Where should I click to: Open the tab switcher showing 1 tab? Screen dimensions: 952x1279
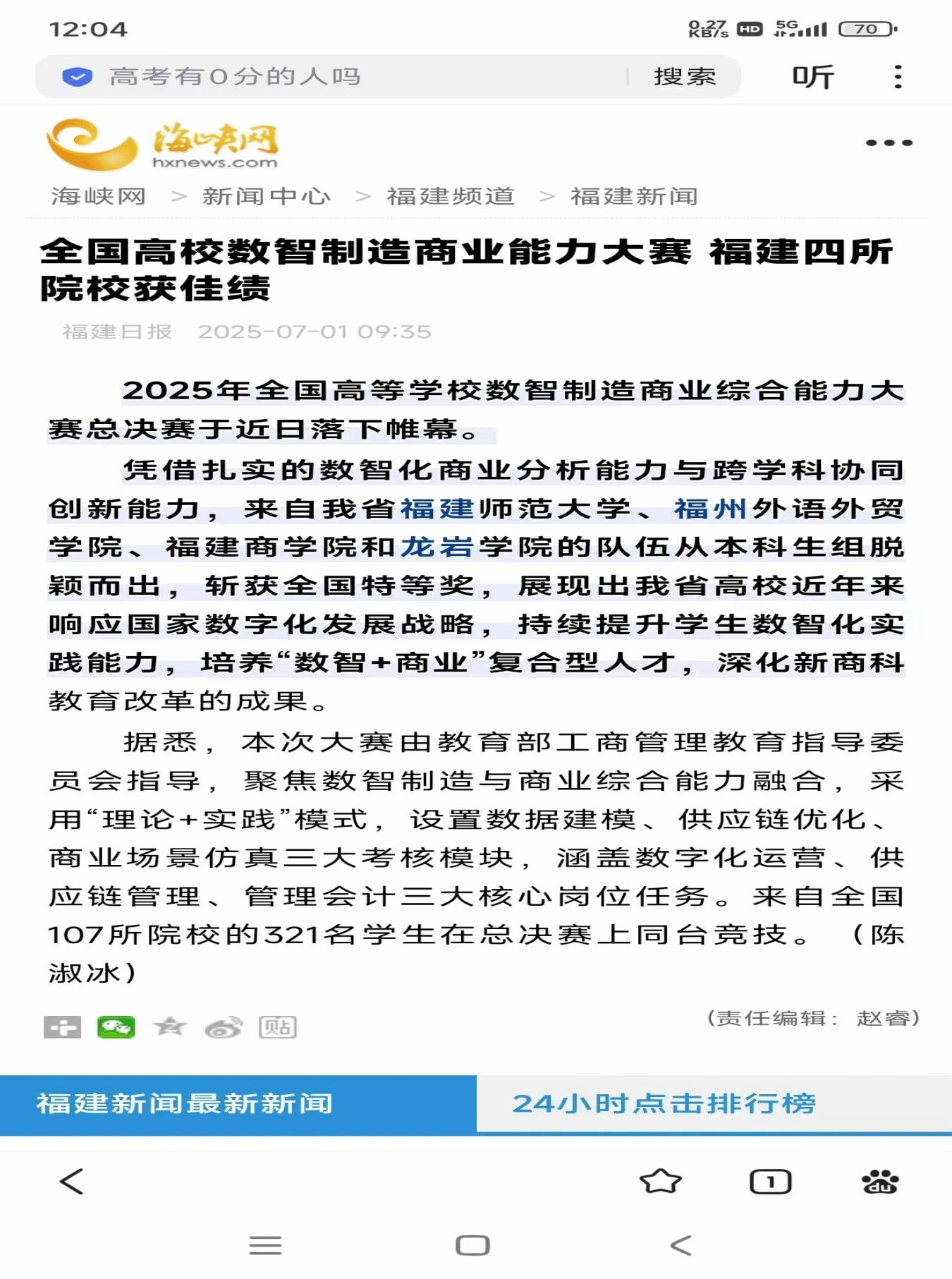(770, 1182)
